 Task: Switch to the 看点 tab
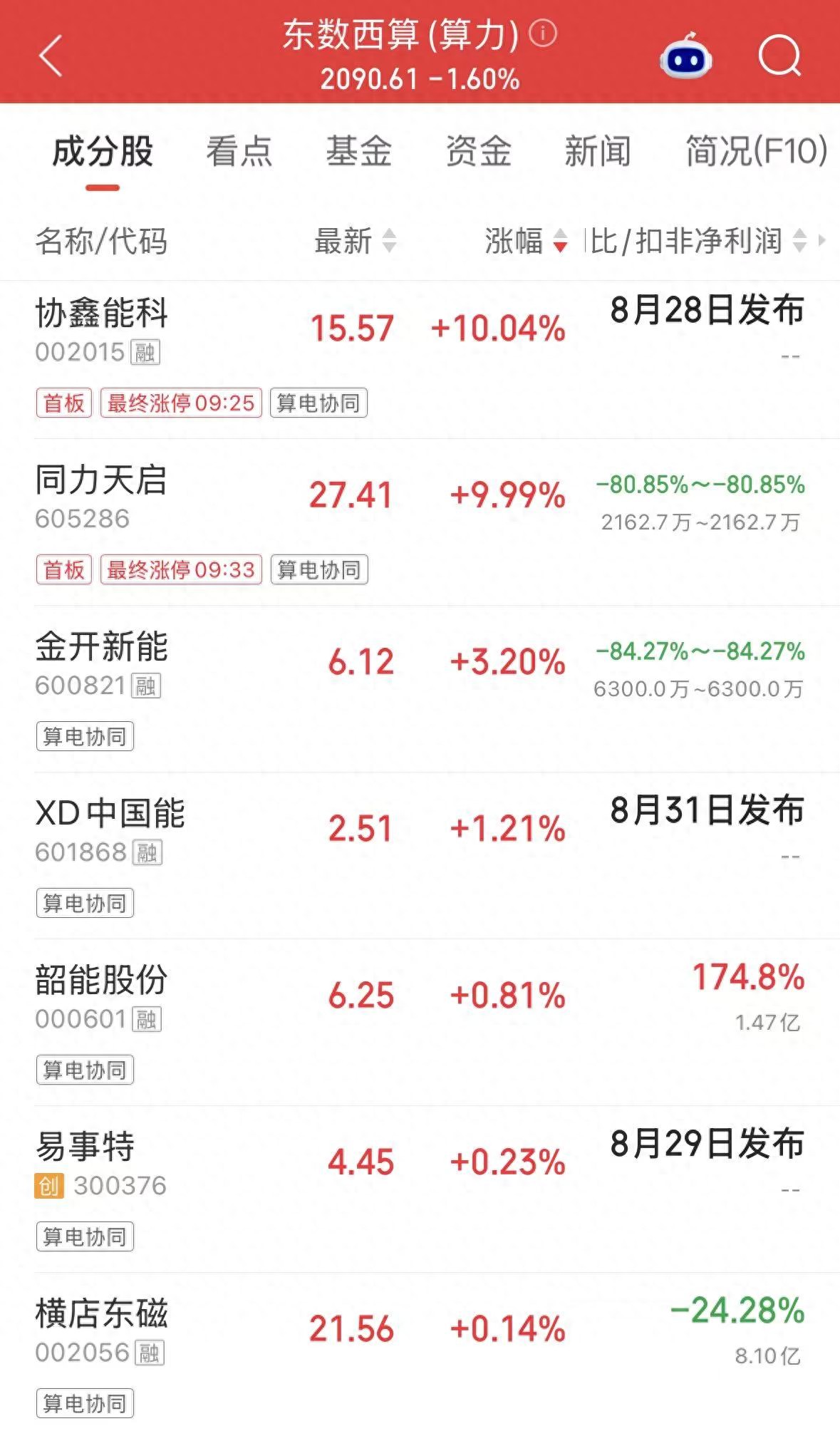point(239,151)
